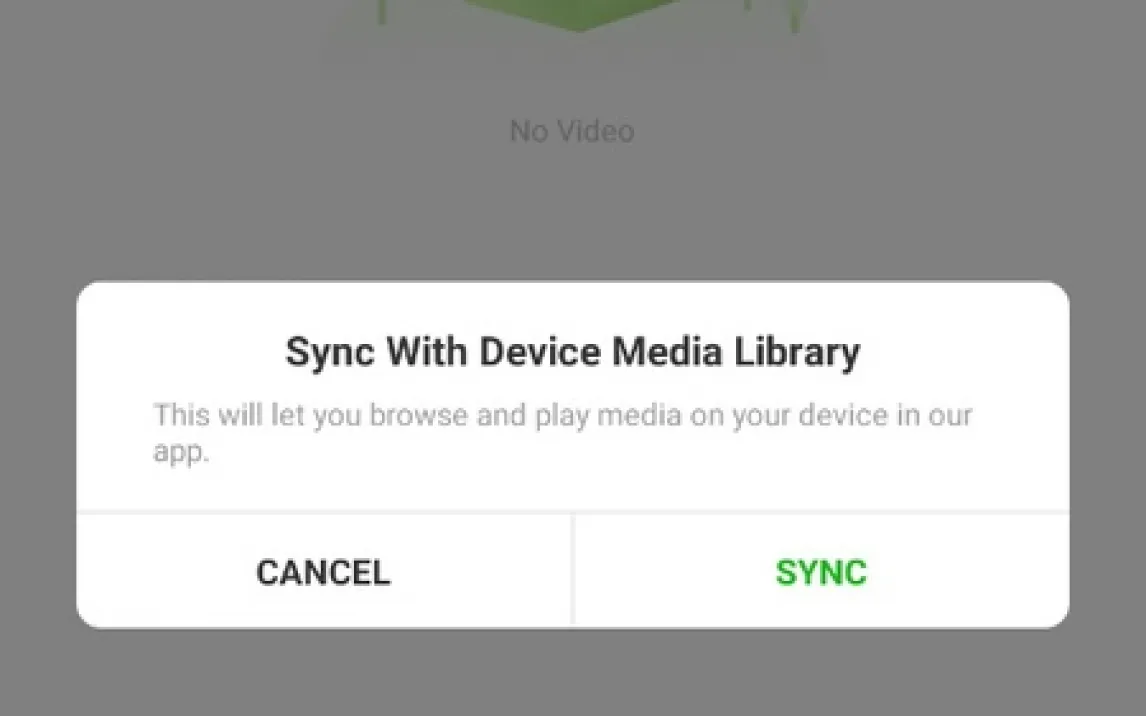Image resolution: width=1146 pixels, height=716 pixels.
Task: Cancel the media library sync dialog
Action: pos(323,572)
